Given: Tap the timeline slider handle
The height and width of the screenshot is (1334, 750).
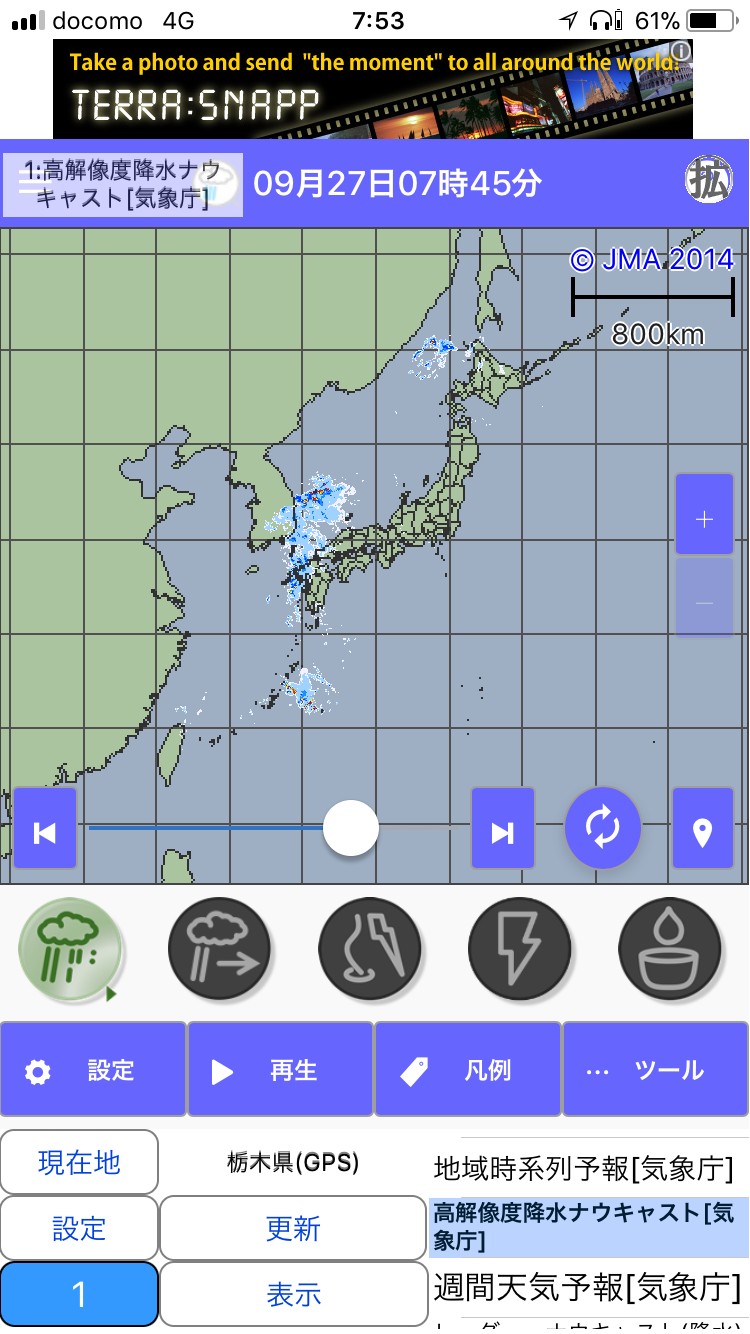Looking at the screenshot, I should tap(351, 828).
